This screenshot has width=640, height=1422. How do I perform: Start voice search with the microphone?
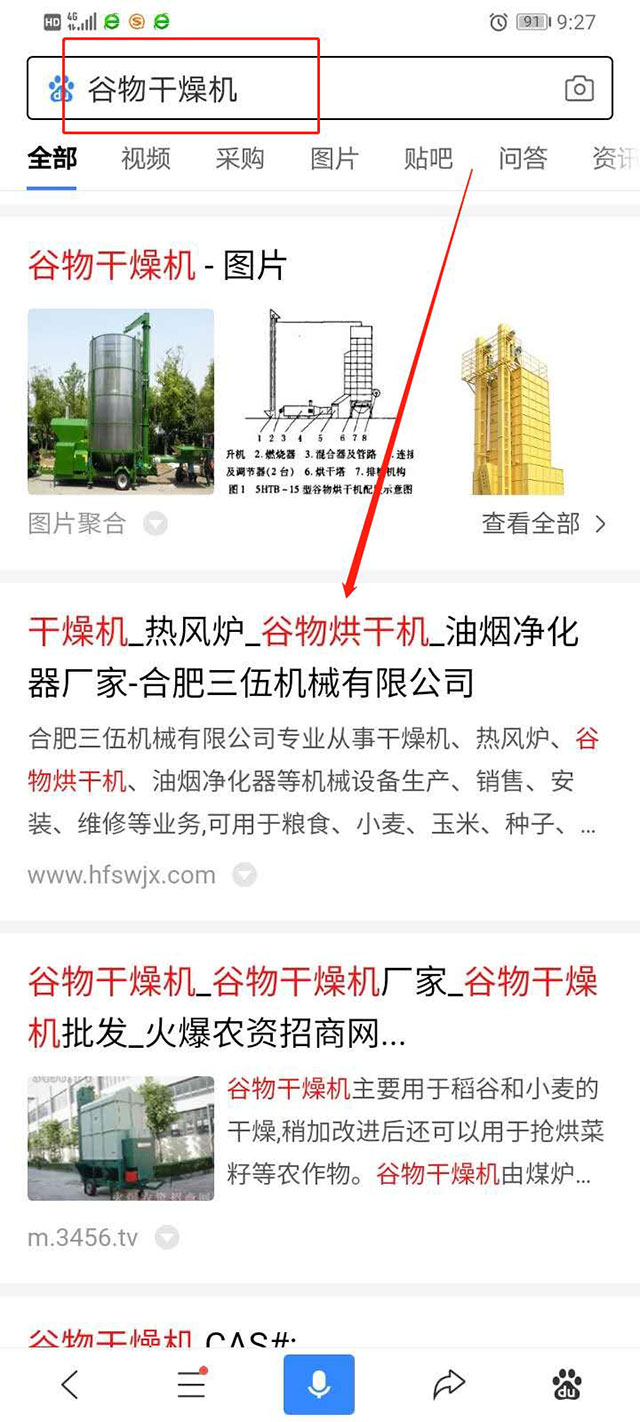tap(319, 1384)
